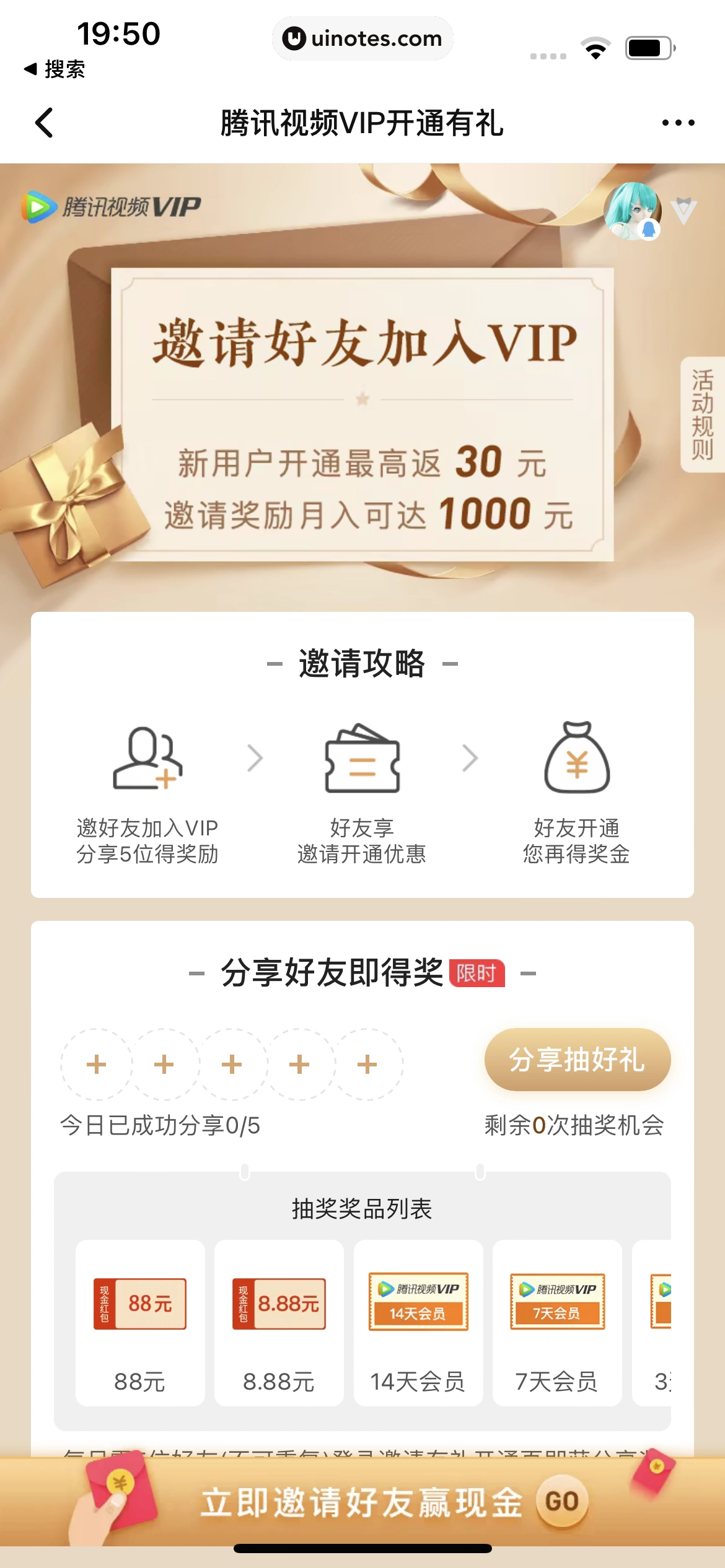Open the 14天会员 prize card
The image size is (725, 1568).
pos(418,1322)
